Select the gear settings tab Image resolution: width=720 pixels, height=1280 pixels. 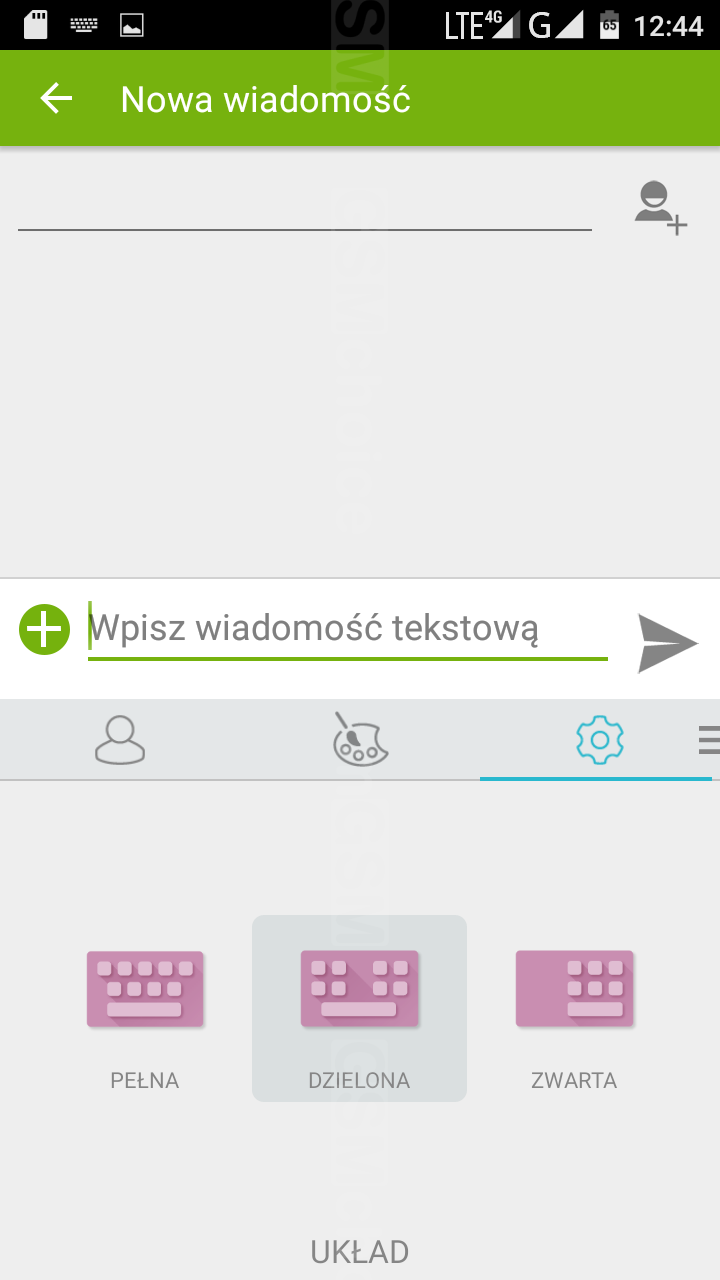600,740
